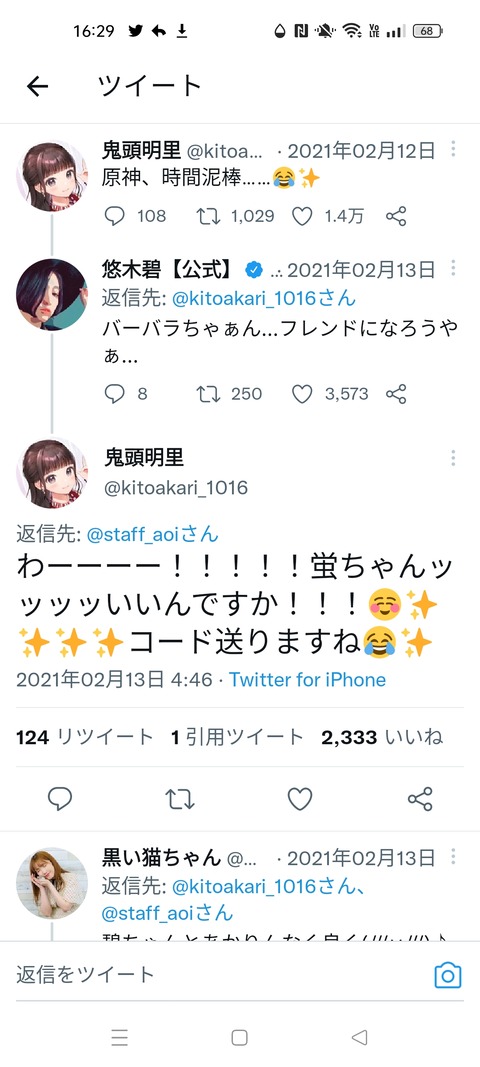480x1067 pixels.
Task: Open the @staff_aoiさん reply link in main tweet
Action: pos(153,534)
